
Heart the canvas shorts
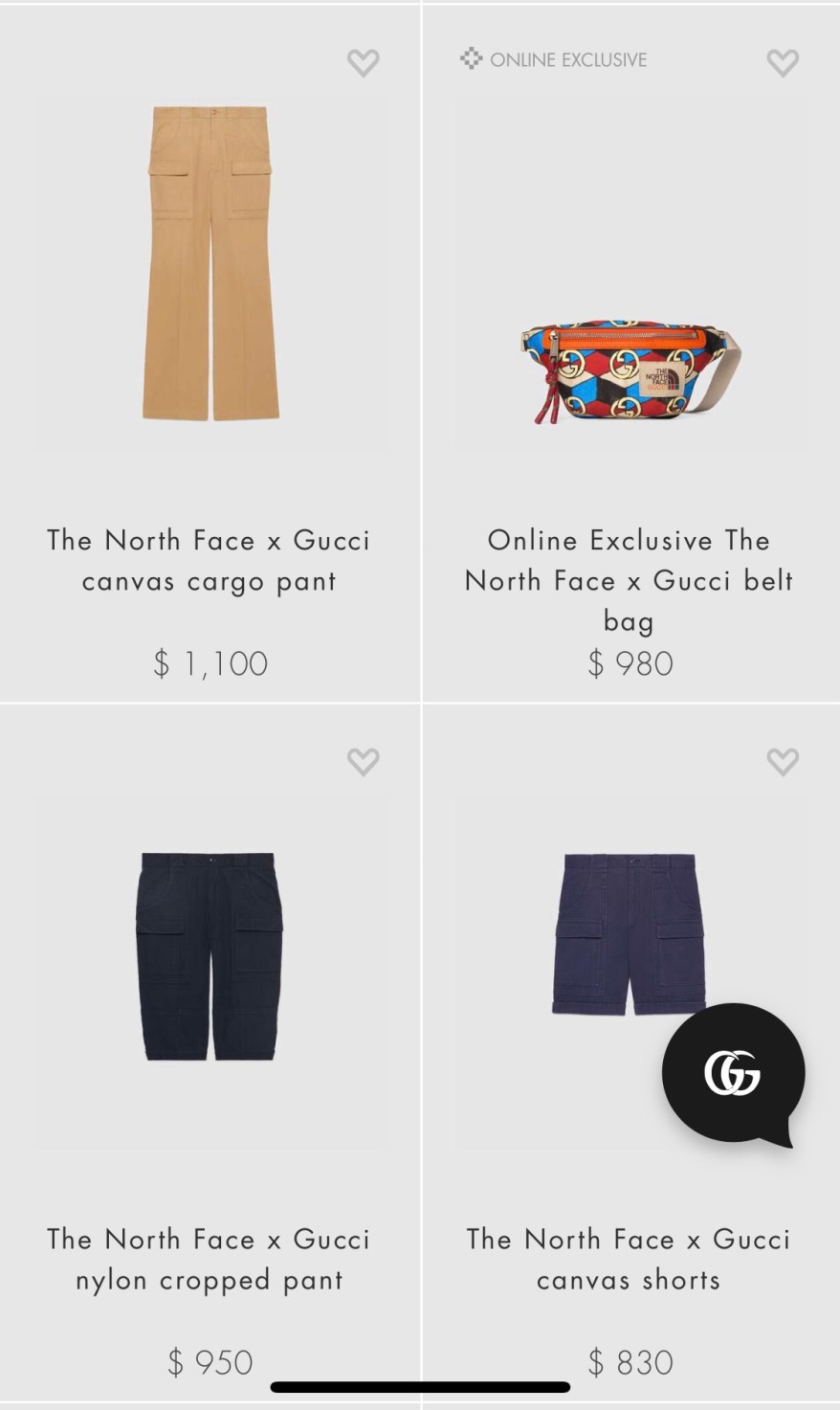(783, 762)
